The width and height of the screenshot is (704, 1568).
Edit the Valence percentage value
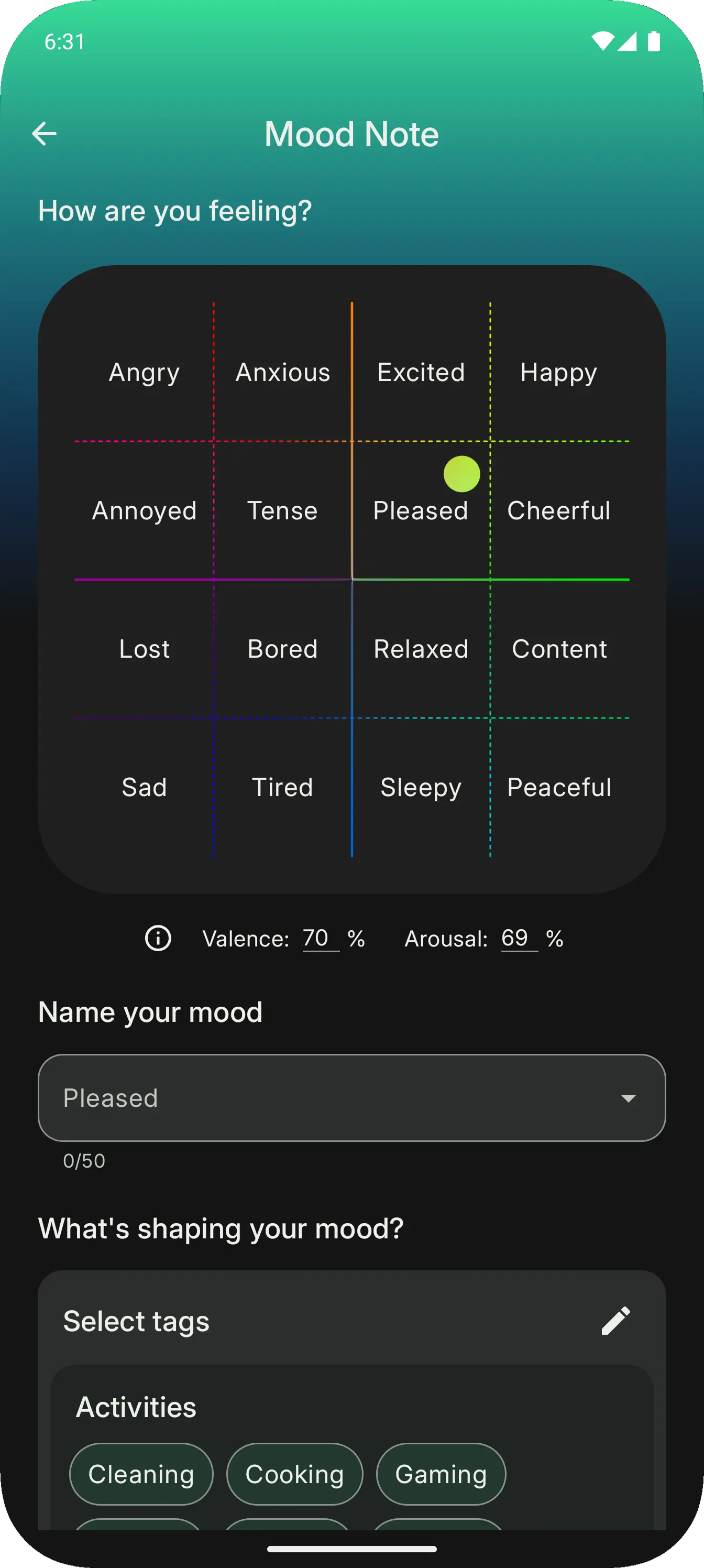click(x=317, y=939)
